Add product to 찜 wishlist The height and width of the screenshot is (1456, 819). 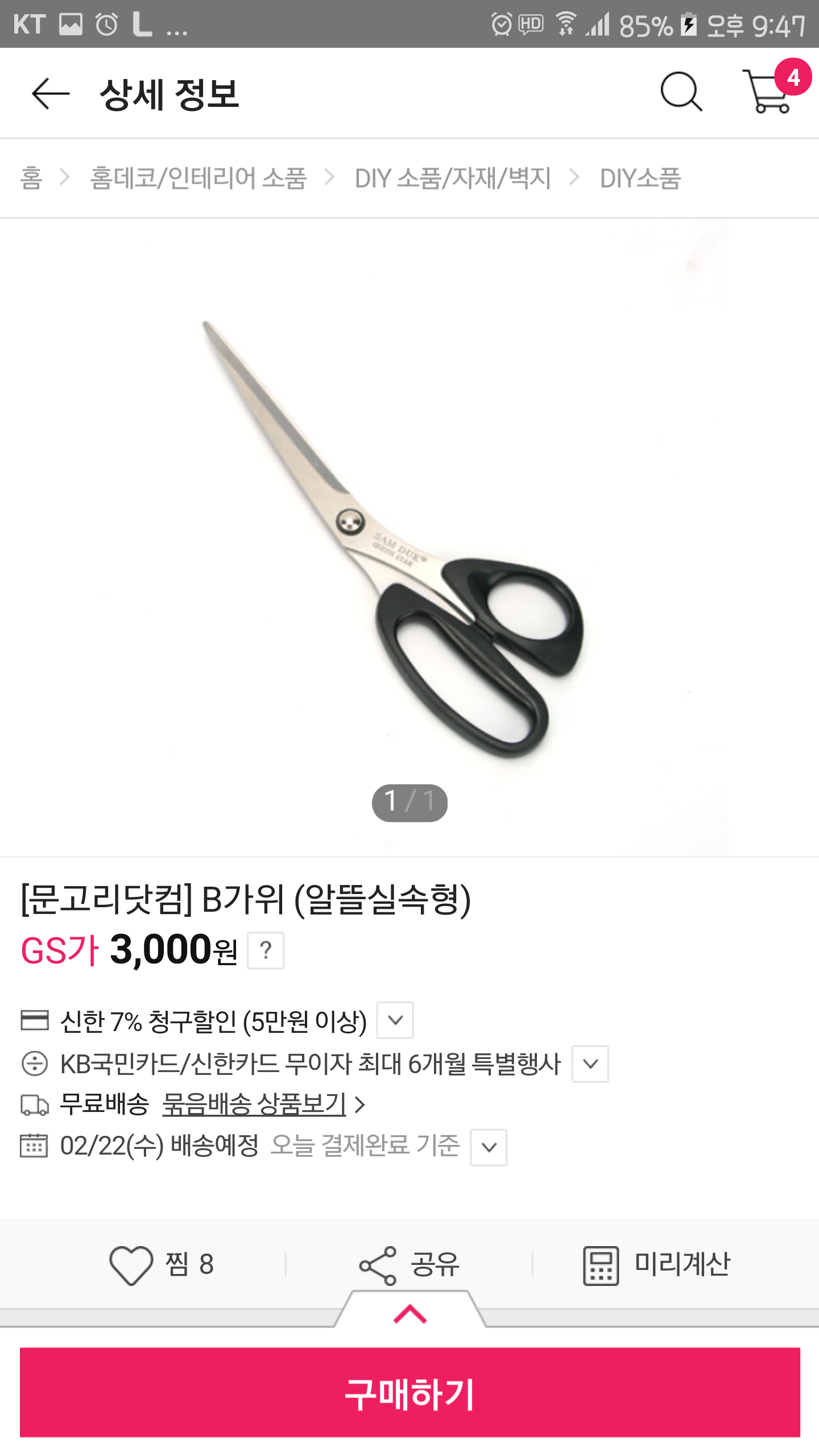(162, 1265)
